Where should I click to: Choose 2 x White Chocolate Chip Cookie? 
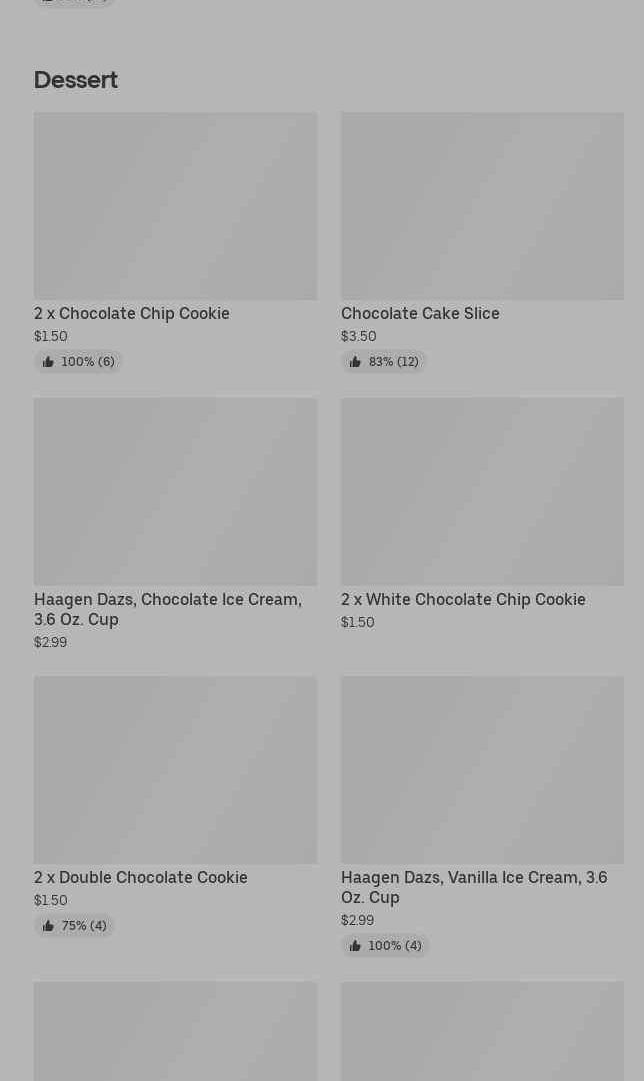[x=482, y=514]
